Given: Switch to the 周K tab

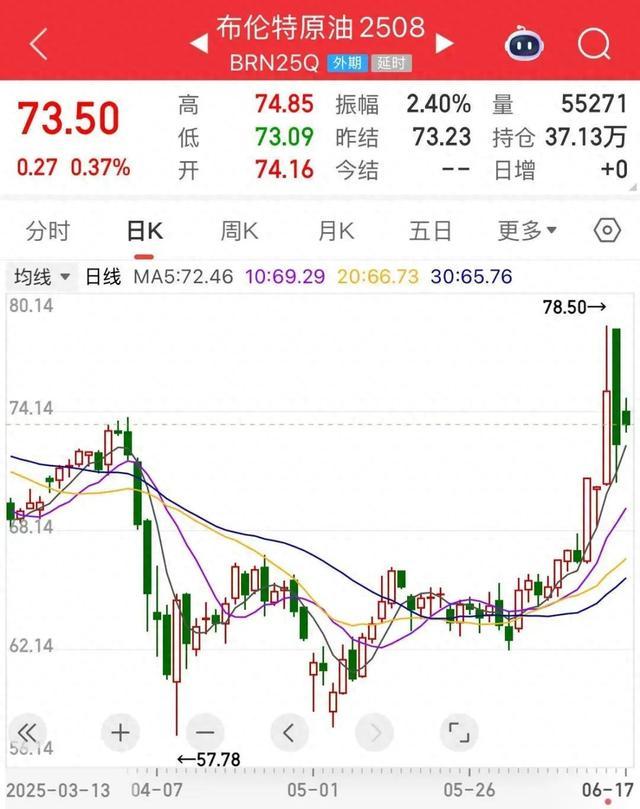Looking at the screenshot, I should coord(239,232).
